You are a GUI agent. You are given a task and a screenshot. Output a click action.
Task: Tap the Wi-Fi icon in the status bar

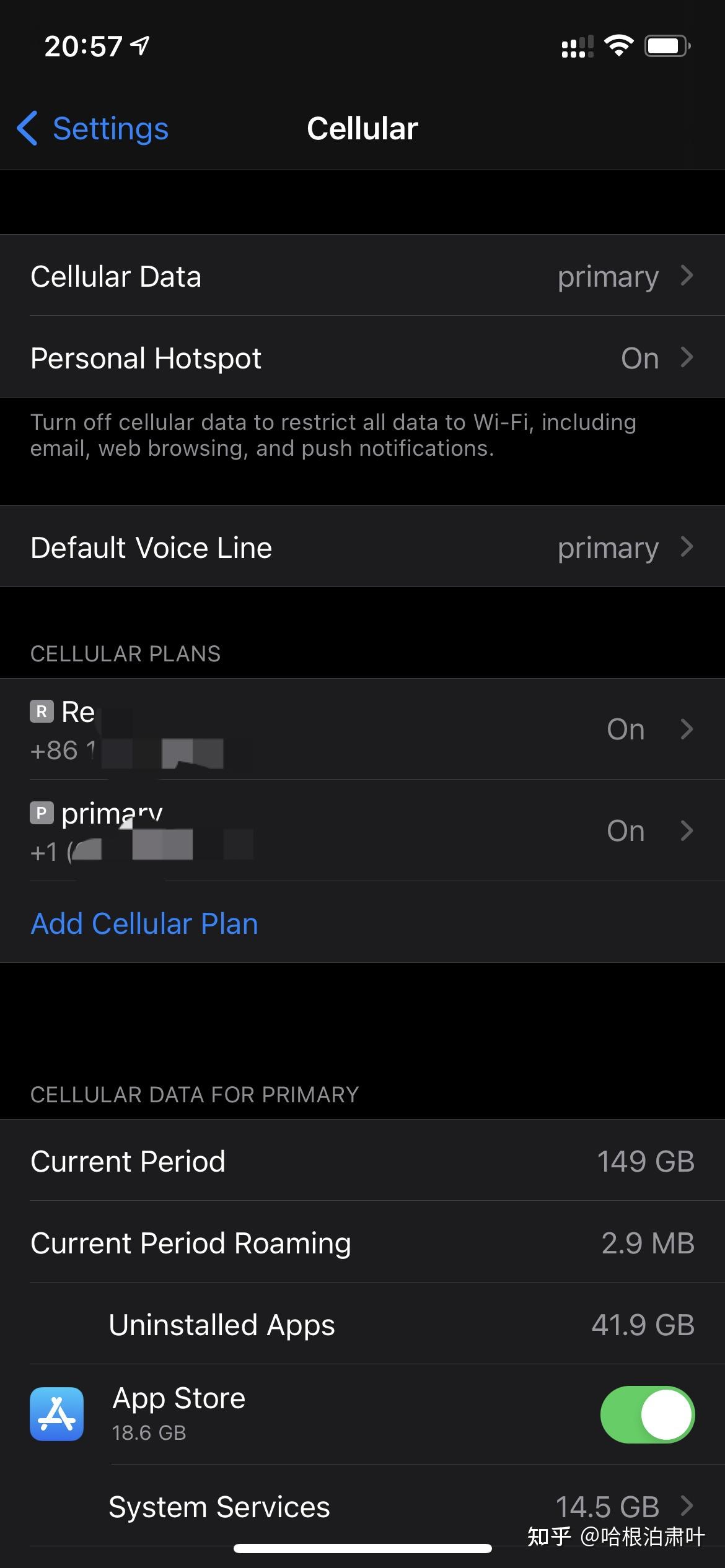pos(617,45)
